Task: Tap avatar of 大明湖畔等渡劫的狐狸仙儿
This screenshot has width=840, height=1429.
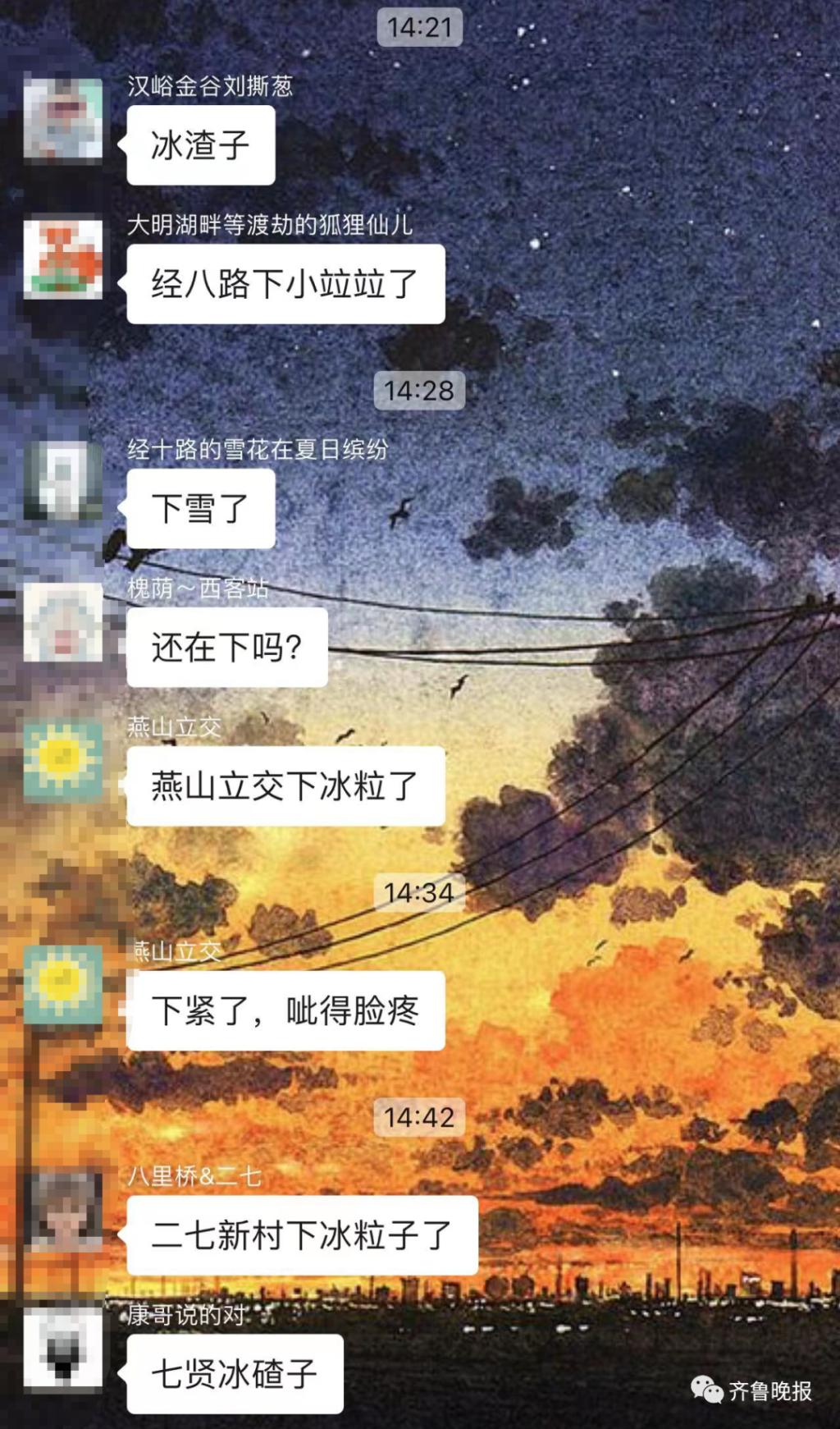Action: 63,257
